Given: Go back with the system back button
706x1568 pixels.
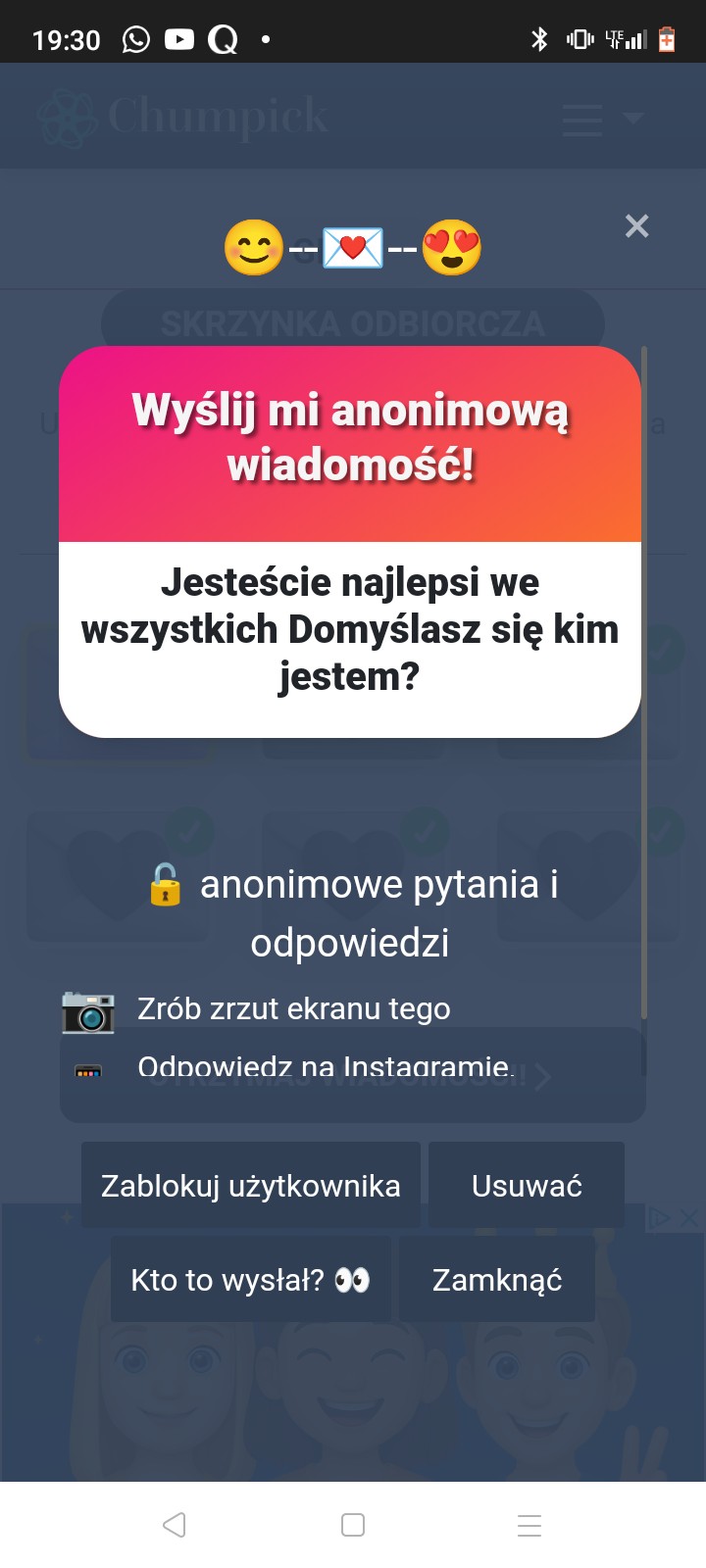Looking at the screenshot, I should tap(175, 1525).
